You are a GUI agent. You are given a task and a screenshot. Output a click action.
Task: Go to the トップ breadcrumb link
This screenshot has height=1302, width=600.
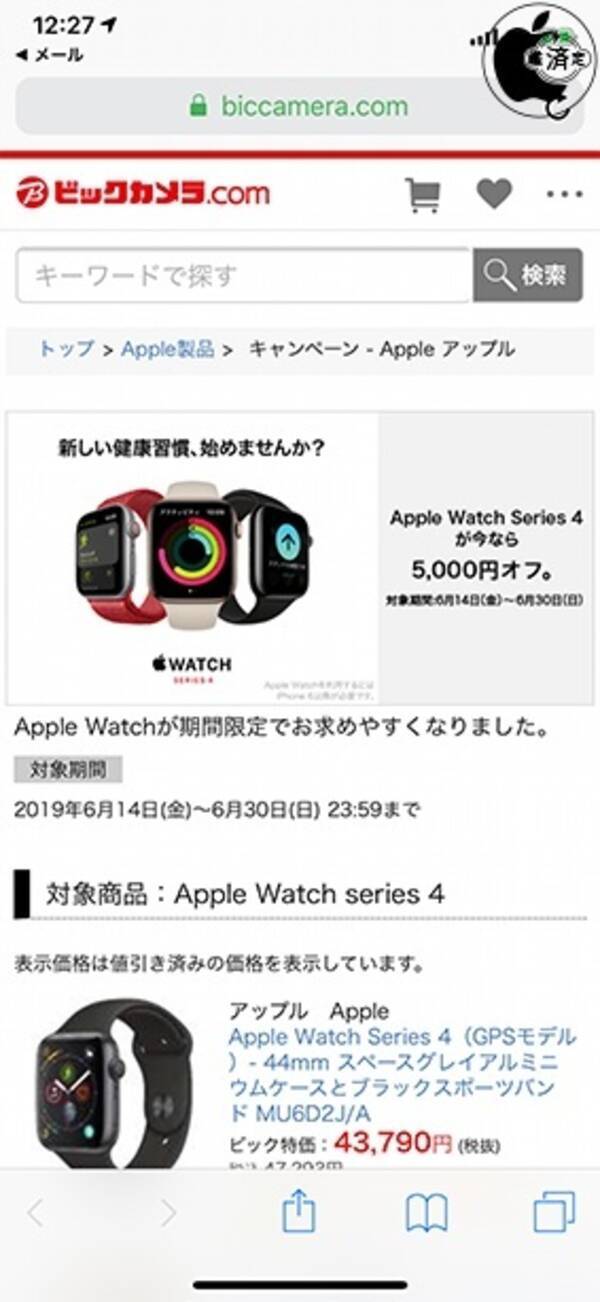66,349
